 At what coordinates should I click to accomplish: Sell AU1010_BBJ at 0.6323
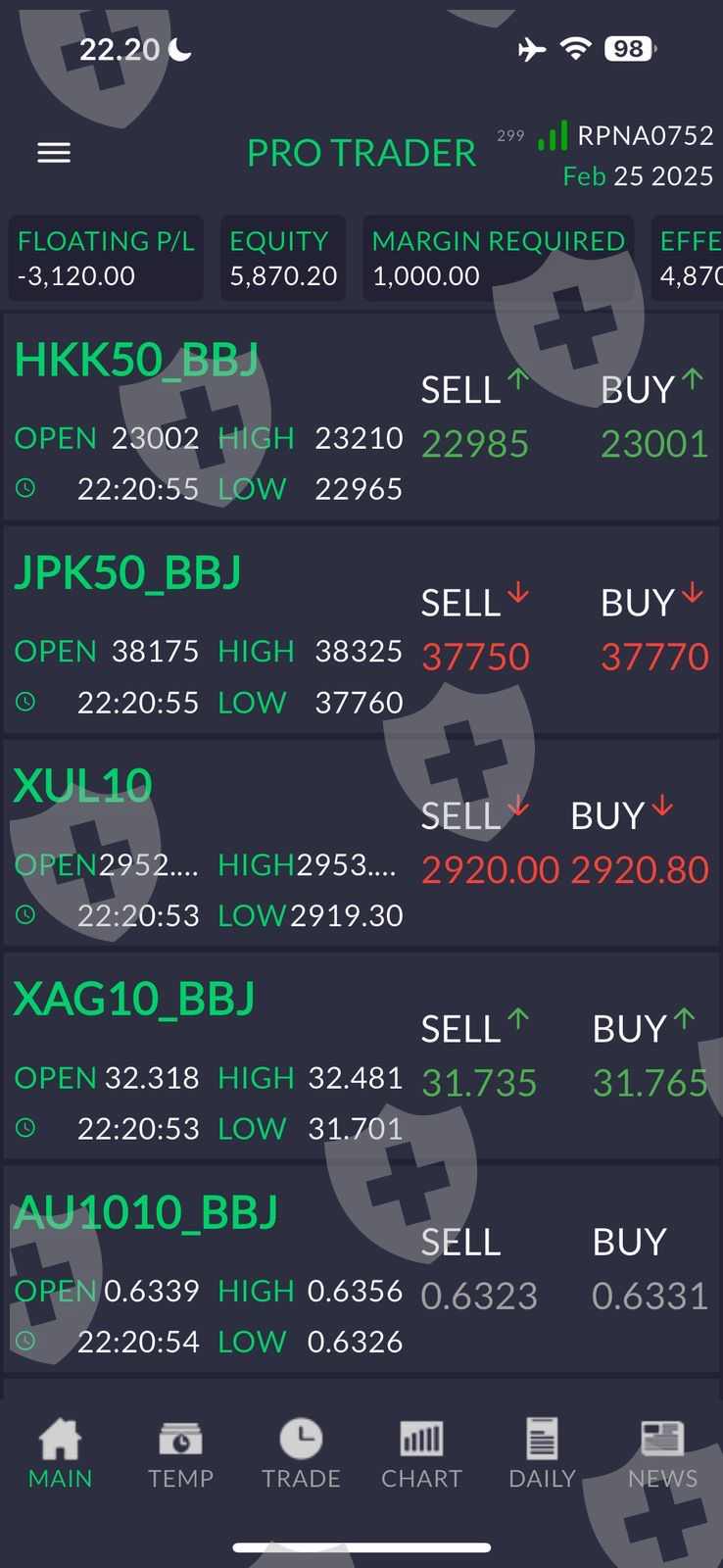pyautogui.click(x=479, y=1296)
